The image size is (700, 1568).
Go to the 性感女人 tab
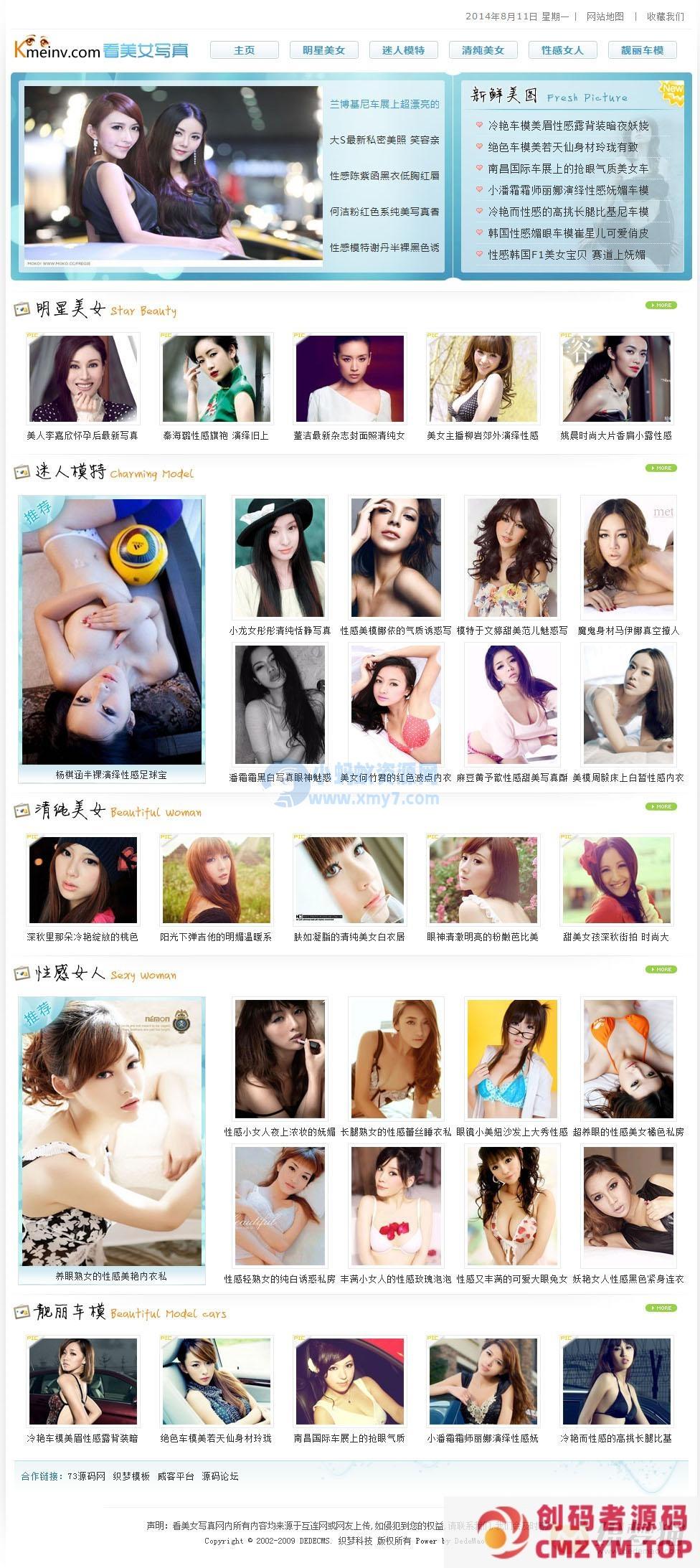pos(562,50)
